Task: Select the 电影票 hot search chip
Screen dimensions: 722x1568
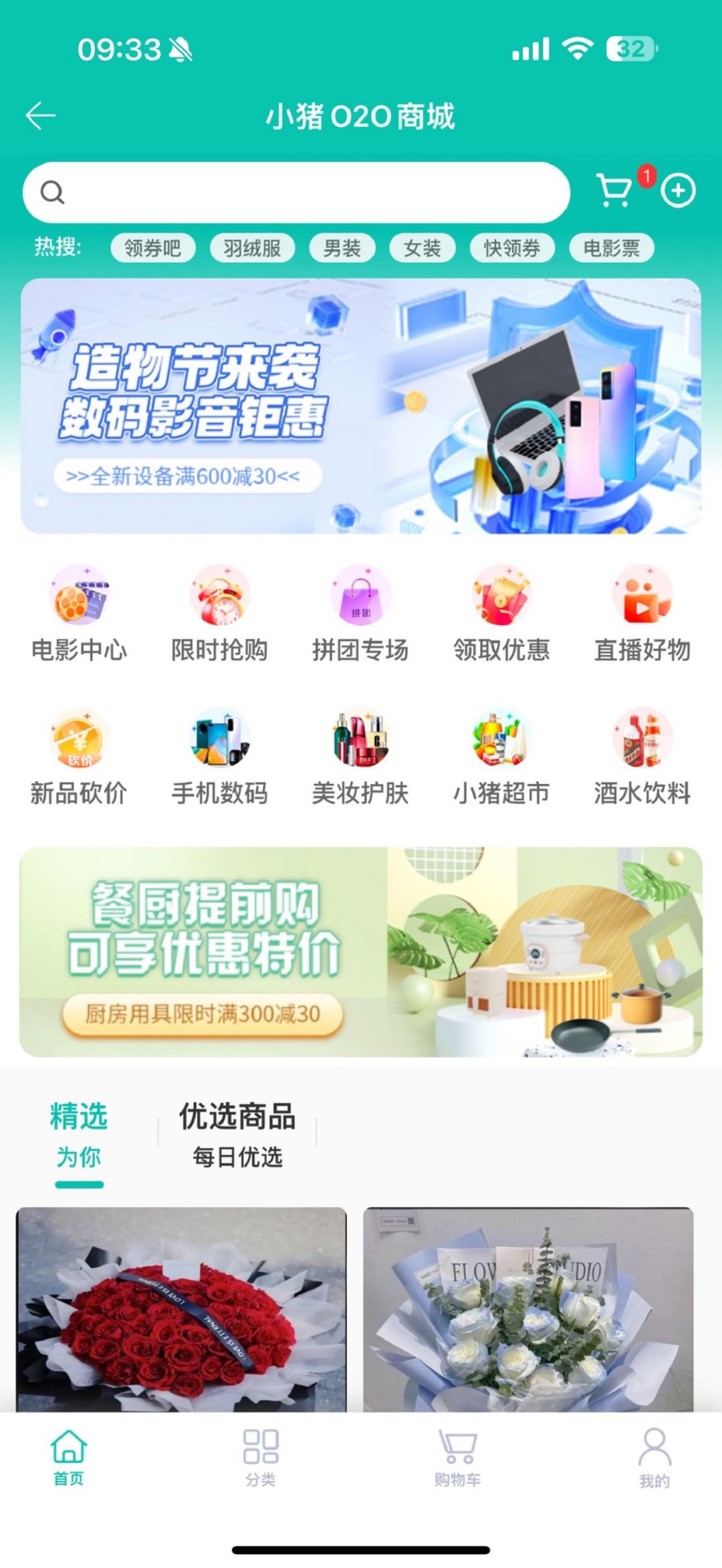Action: coord(611,248)
